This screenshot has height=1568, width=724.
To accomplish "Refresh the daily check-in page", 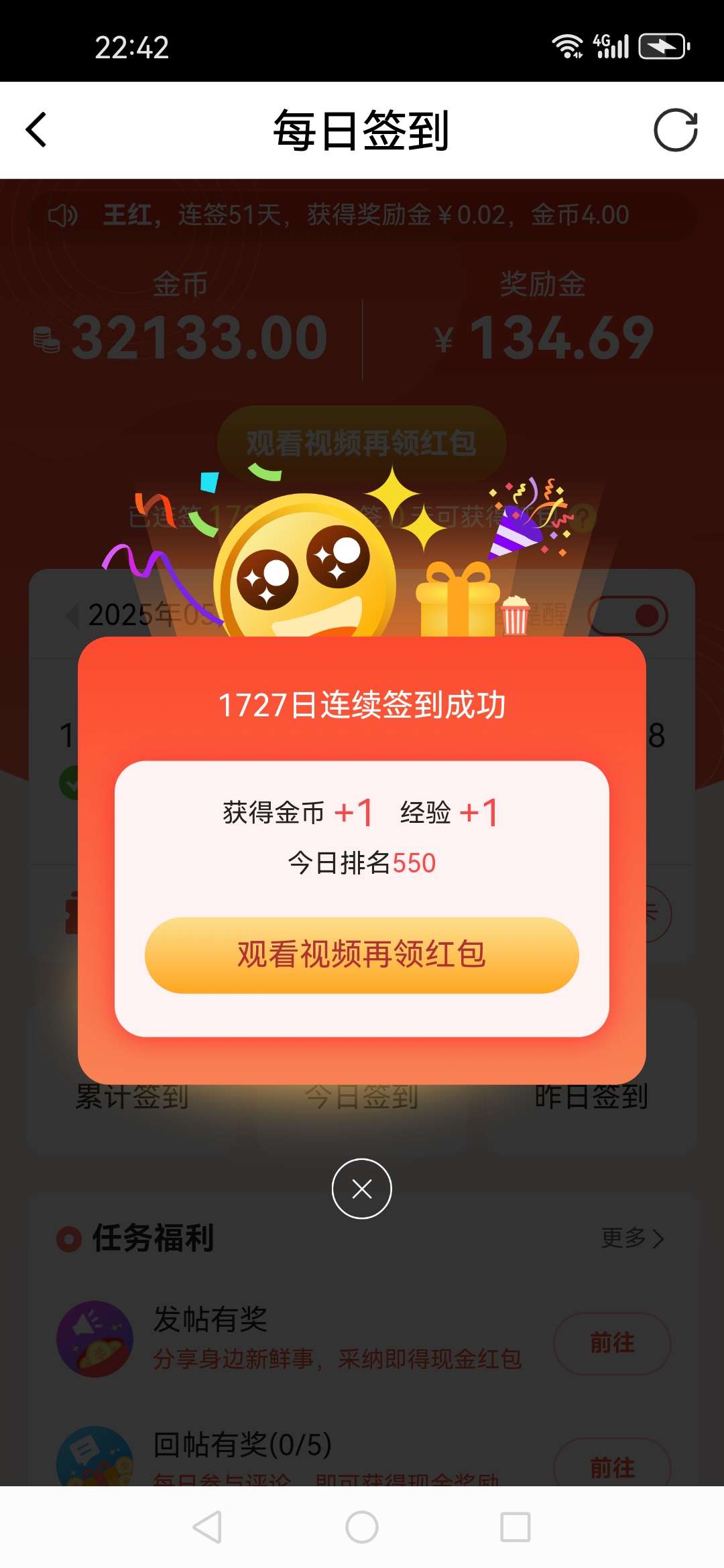I will (675, 130).
